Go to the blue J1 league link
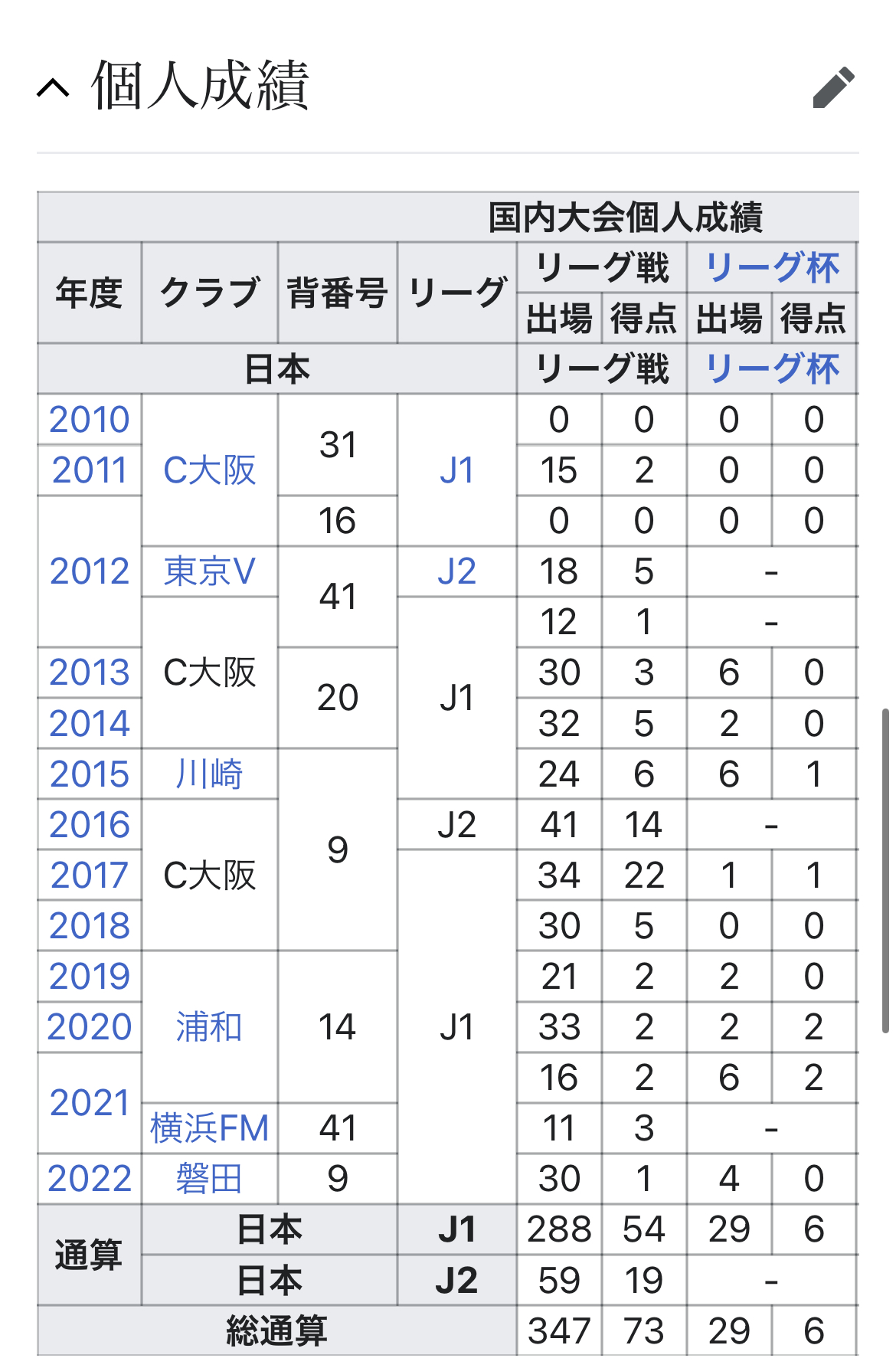The width and height of the screenshot is (896, 1368). pos(456,470)
